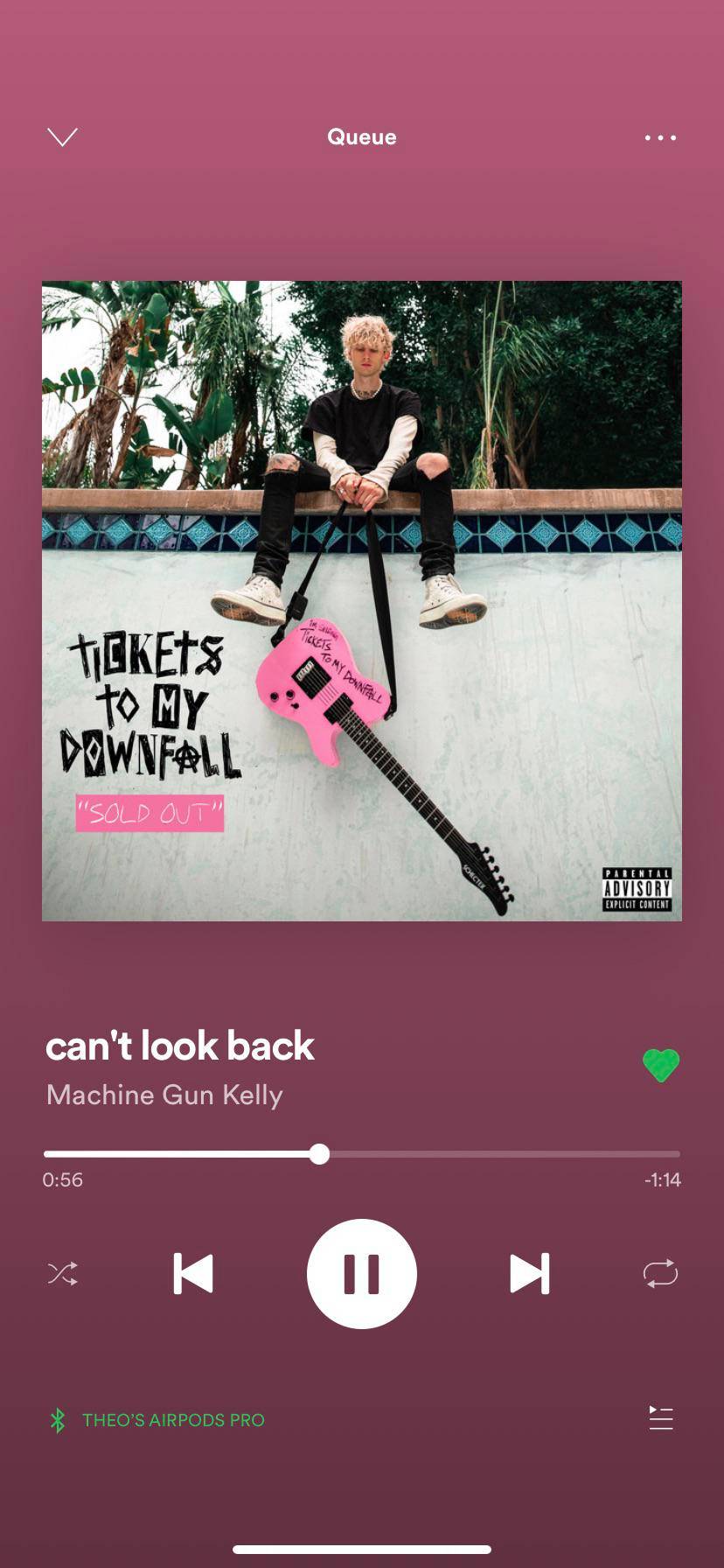The height and width of the screenshot is (1568, 724).
Task: Unlike the song can't look back
Action: coord(661,1065)
